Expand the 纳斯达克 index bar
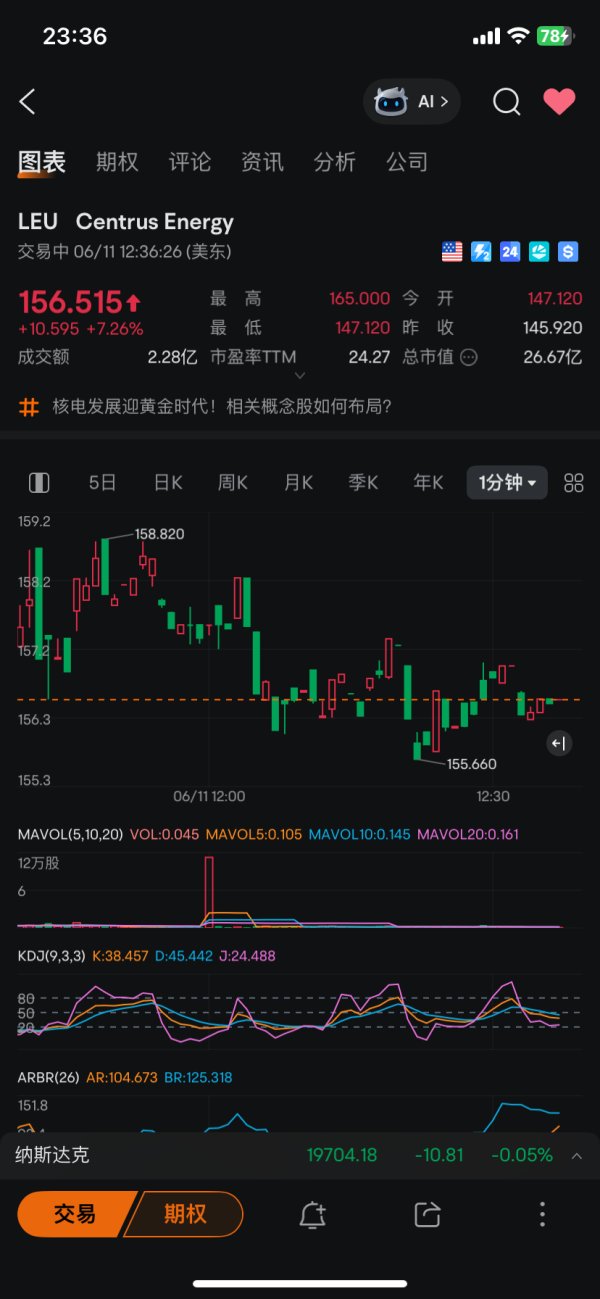Image resolution: width=600 pixels, height=1299 pixels. click(x=300, y=1155)
